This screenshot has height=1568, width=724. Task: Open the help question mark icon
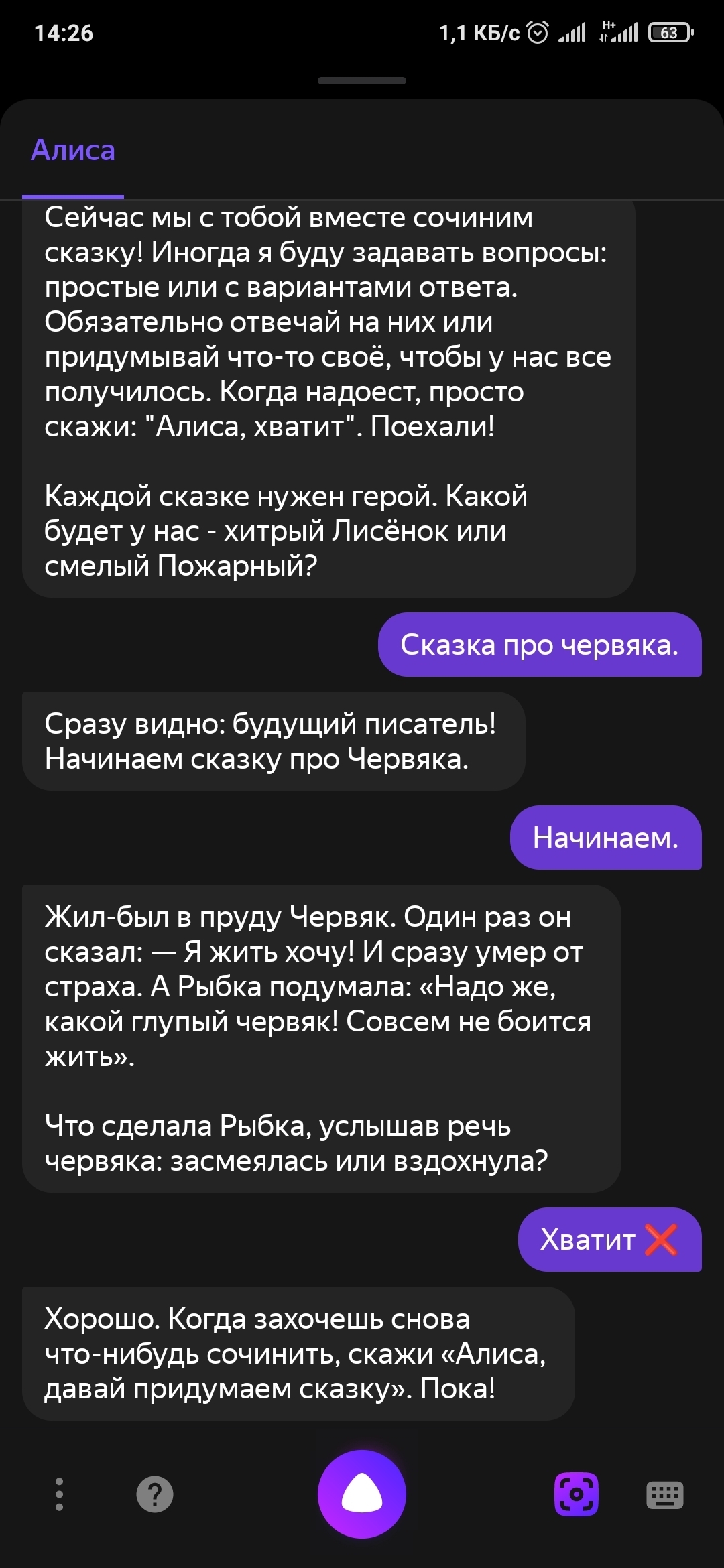pos(155,1494)
